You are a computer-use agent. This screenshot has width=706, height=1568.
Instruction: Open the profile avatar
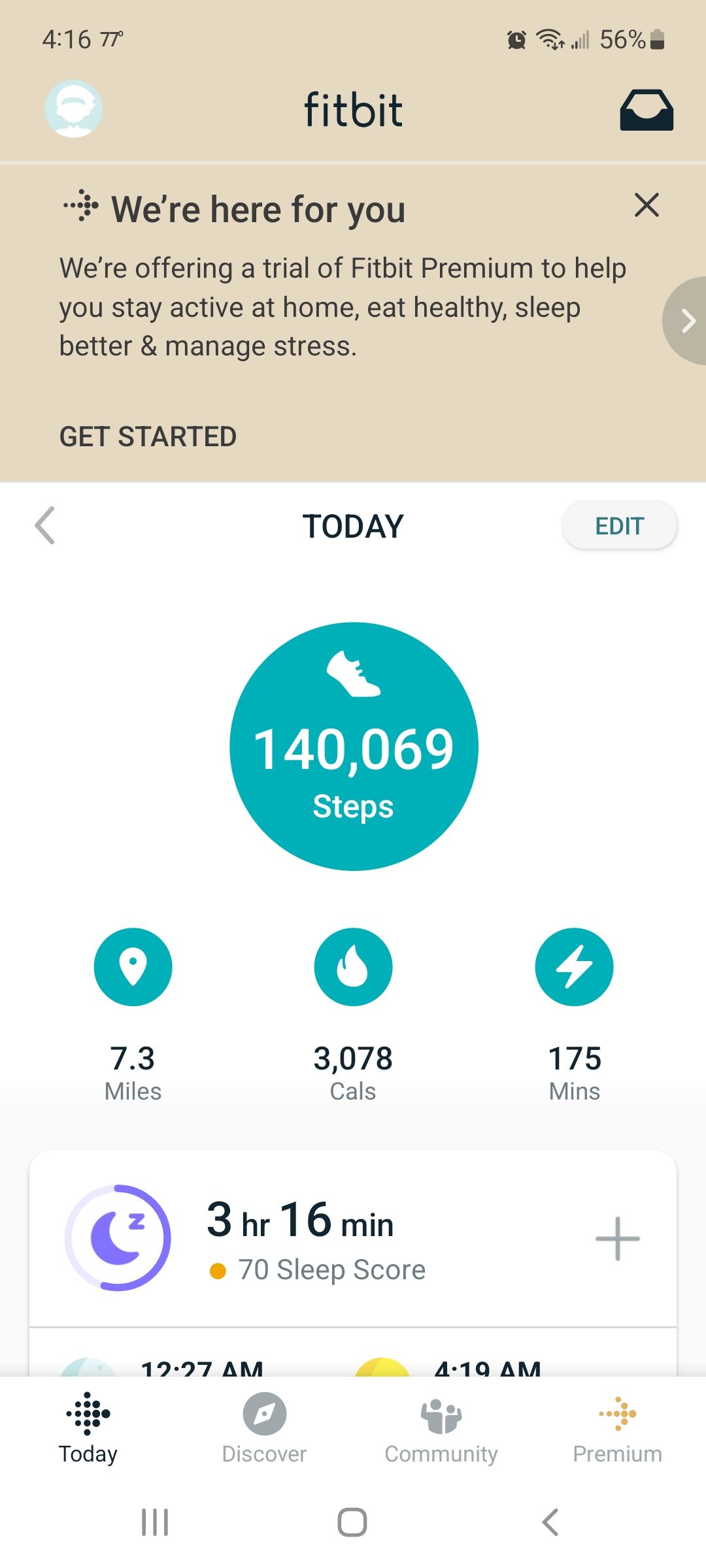[x=73, y=108]
